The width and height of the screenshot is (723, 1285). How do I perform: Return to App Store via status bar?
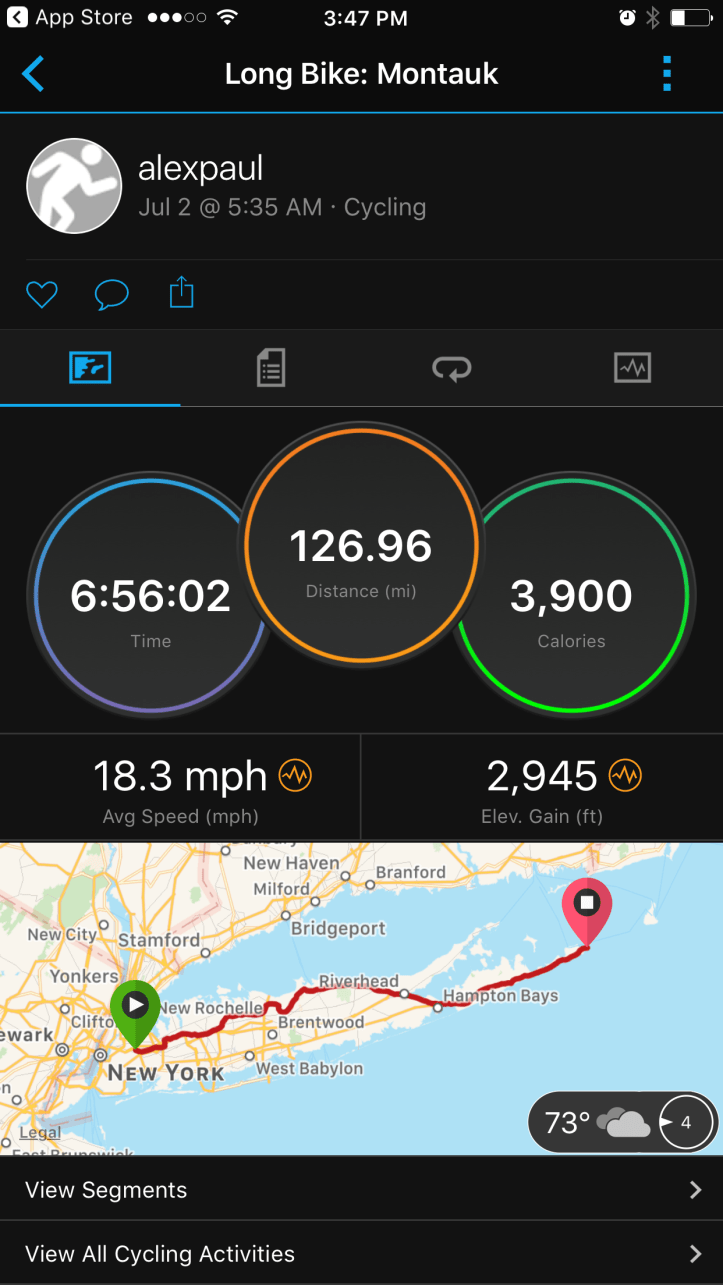click(70, 18)
